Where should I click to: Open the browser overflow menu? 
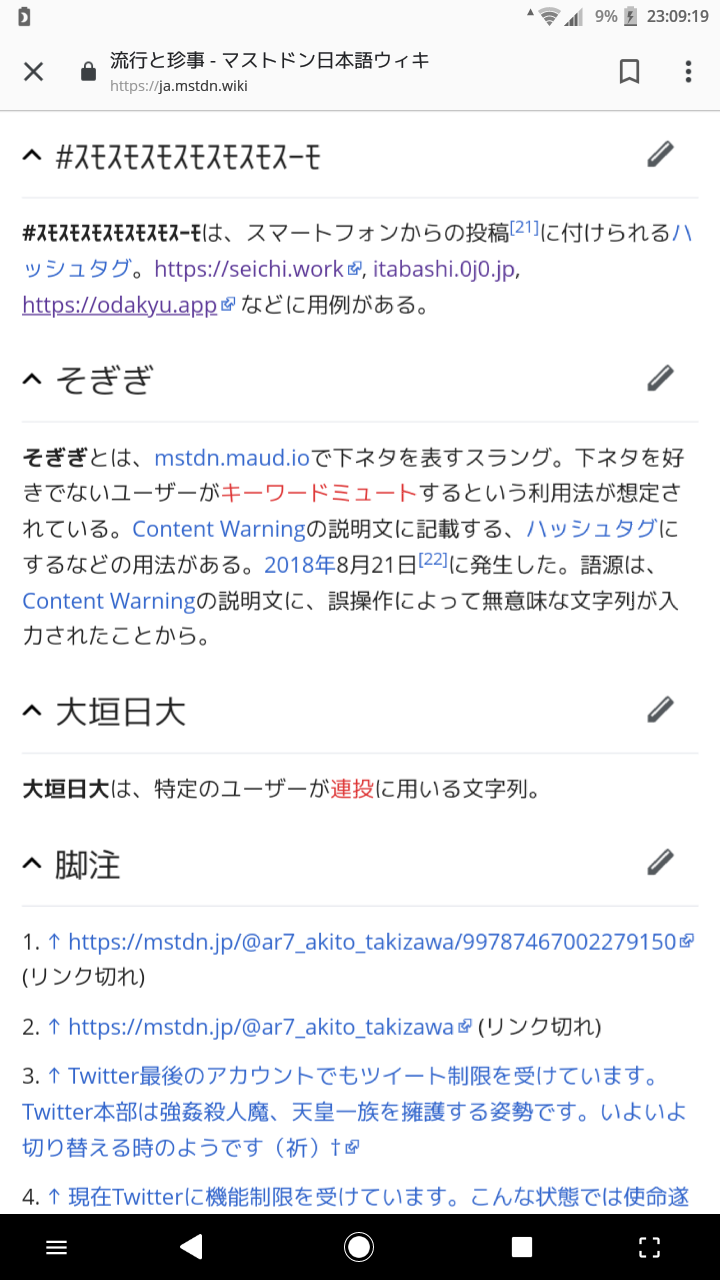pos(688,72)
